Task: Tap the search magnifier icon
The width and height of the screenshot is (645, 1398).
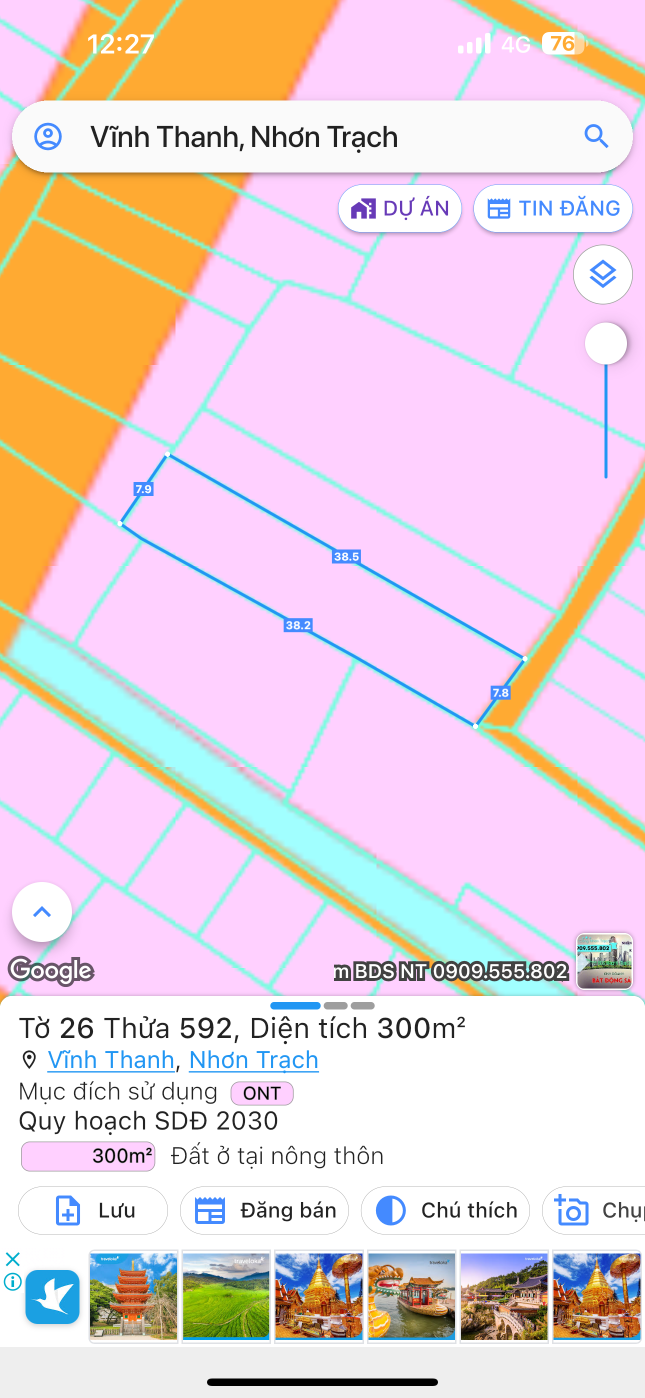Action: [596, 137]
